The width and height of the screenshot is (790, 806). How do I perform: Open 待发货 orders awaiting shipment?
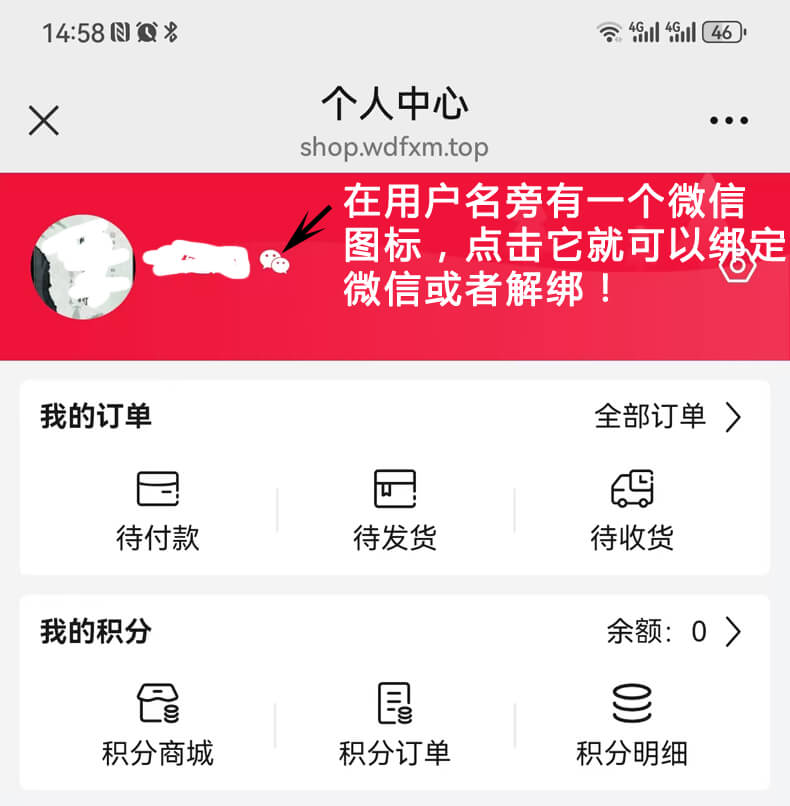[x=394, y=510]
